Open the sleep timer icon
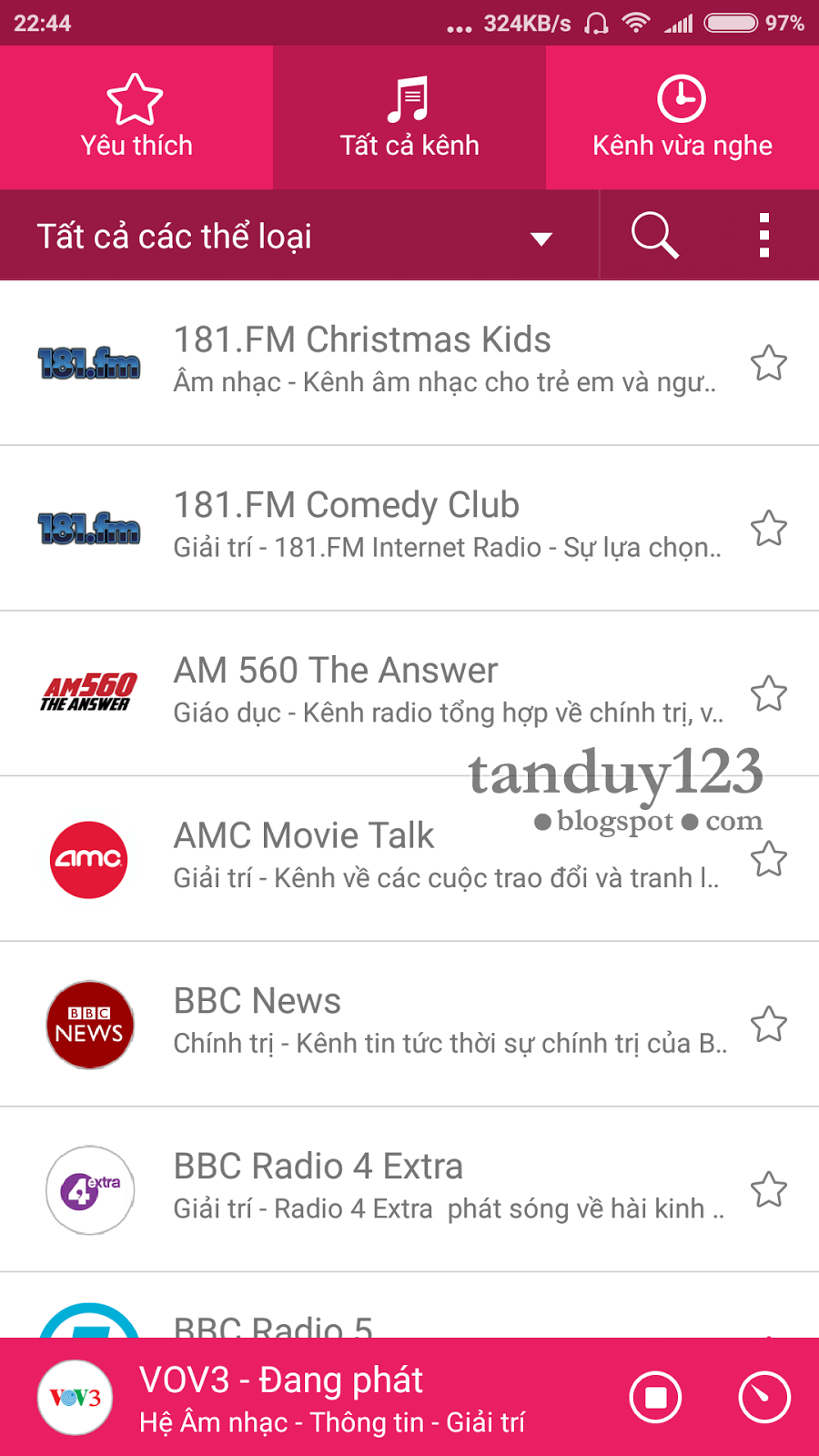Viewport: 819px width, 1456px height. (x=764, y=1397)
